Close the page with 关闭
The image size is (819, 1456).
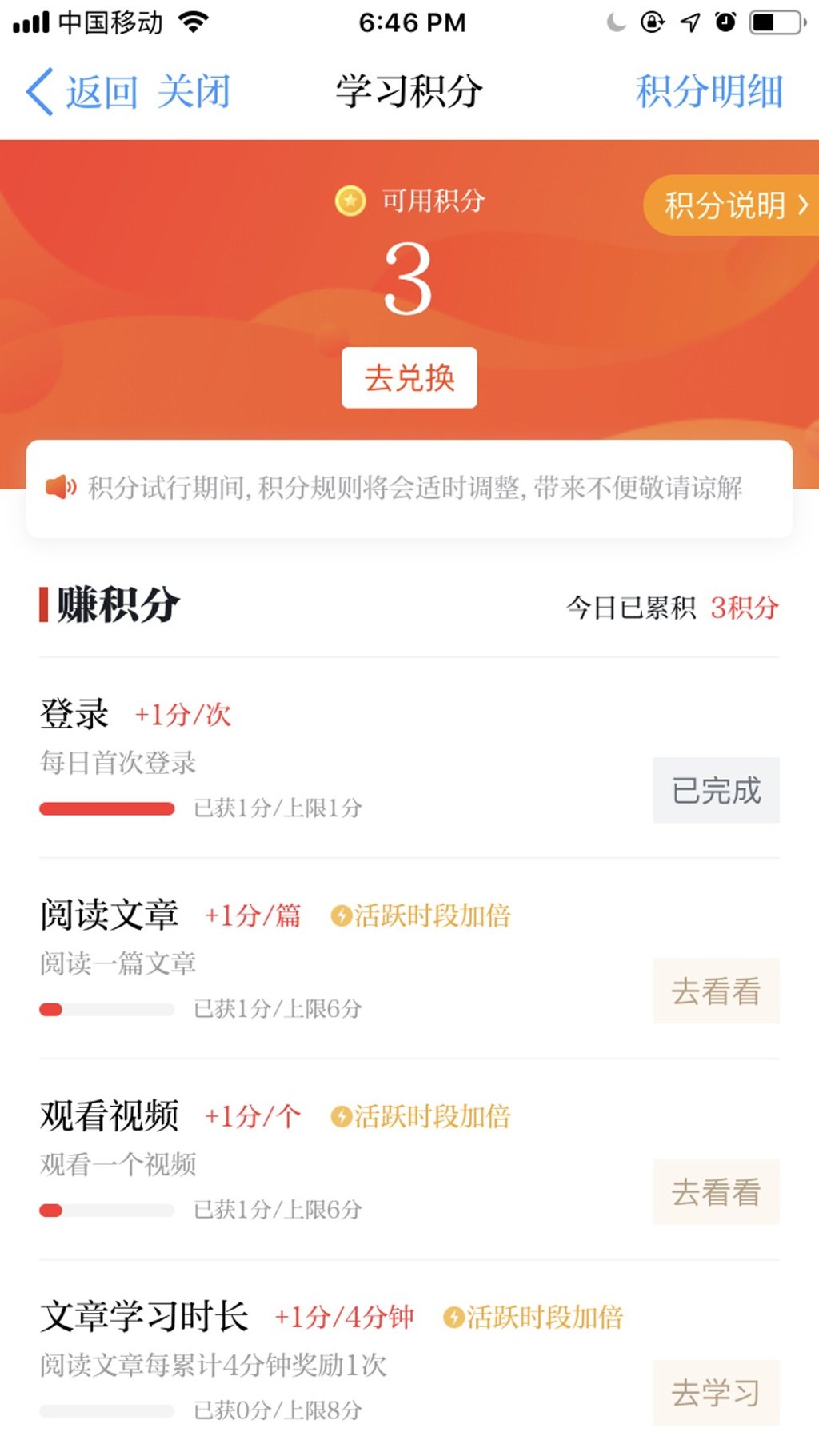pos(194,92)
